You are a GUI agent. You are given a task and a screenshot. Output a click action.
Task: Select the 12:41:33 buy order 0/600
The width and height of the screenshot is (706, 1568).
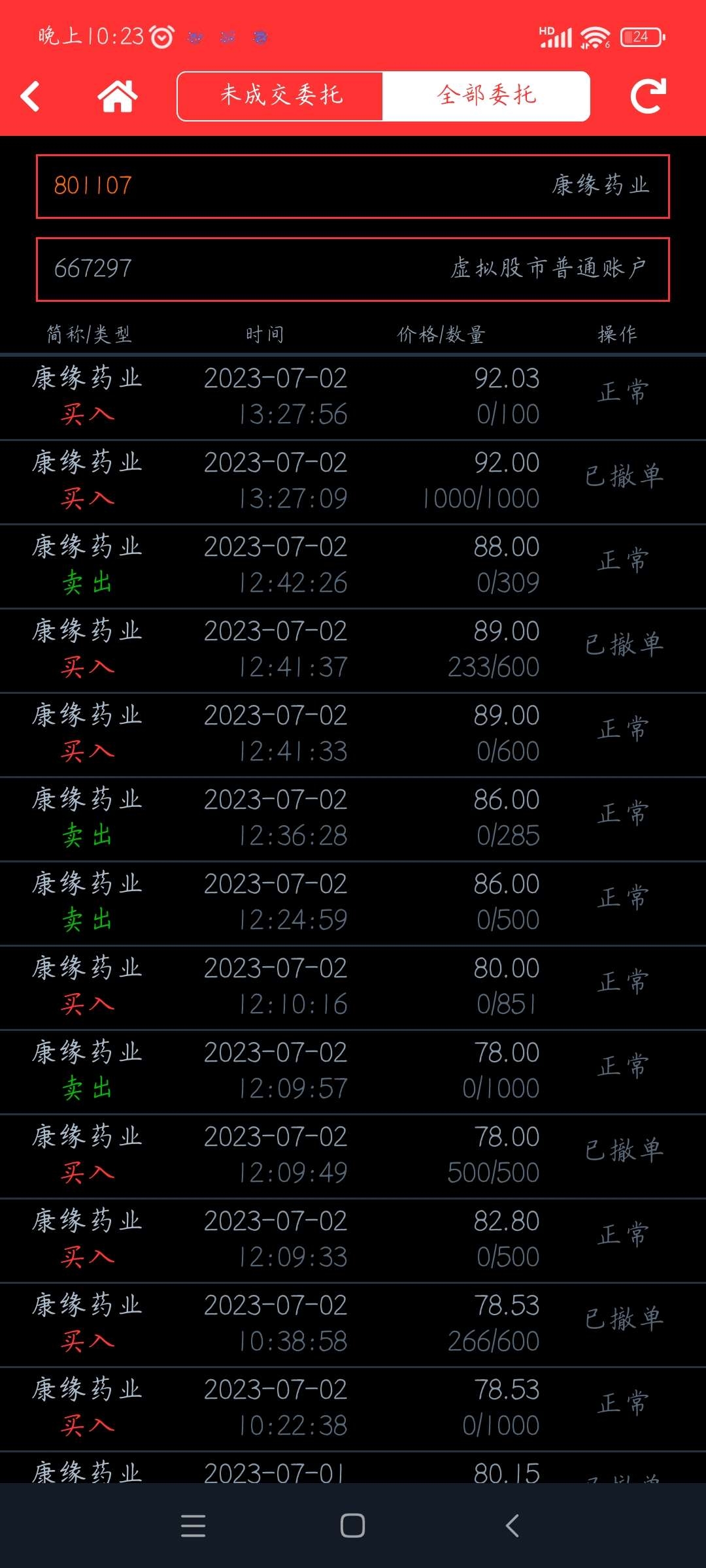[x=353, y=734]
